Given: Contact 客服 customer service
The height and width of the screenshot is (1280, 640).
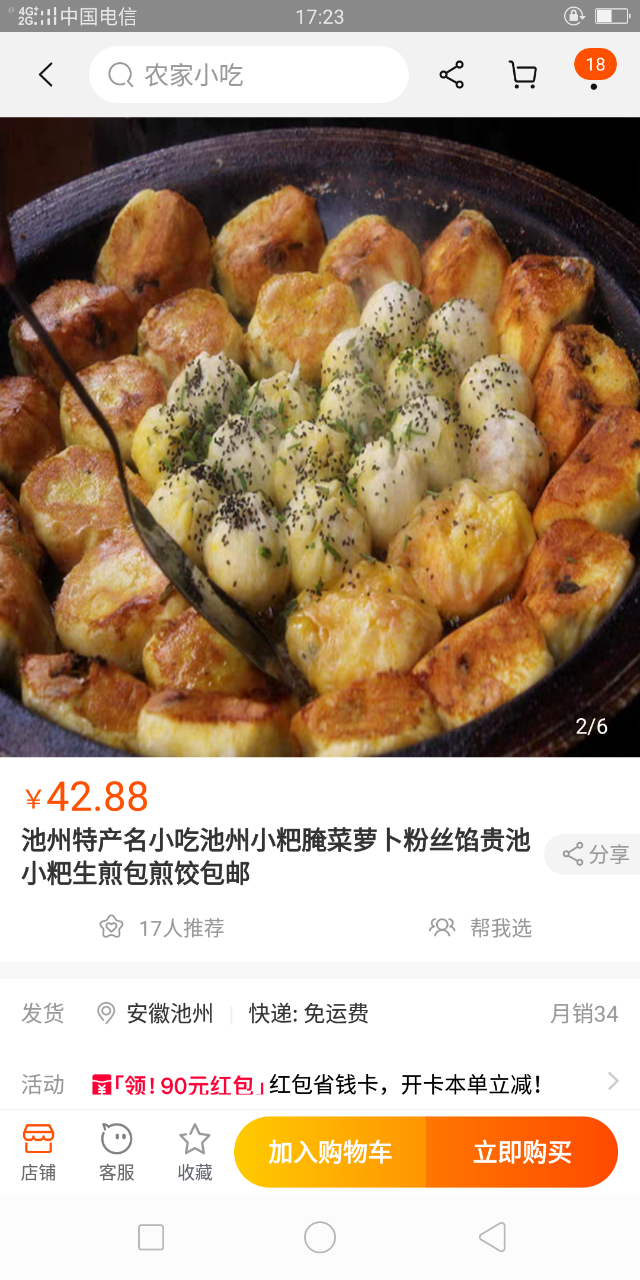Looking at the screenshot, I should click(x=117, y=1152).
